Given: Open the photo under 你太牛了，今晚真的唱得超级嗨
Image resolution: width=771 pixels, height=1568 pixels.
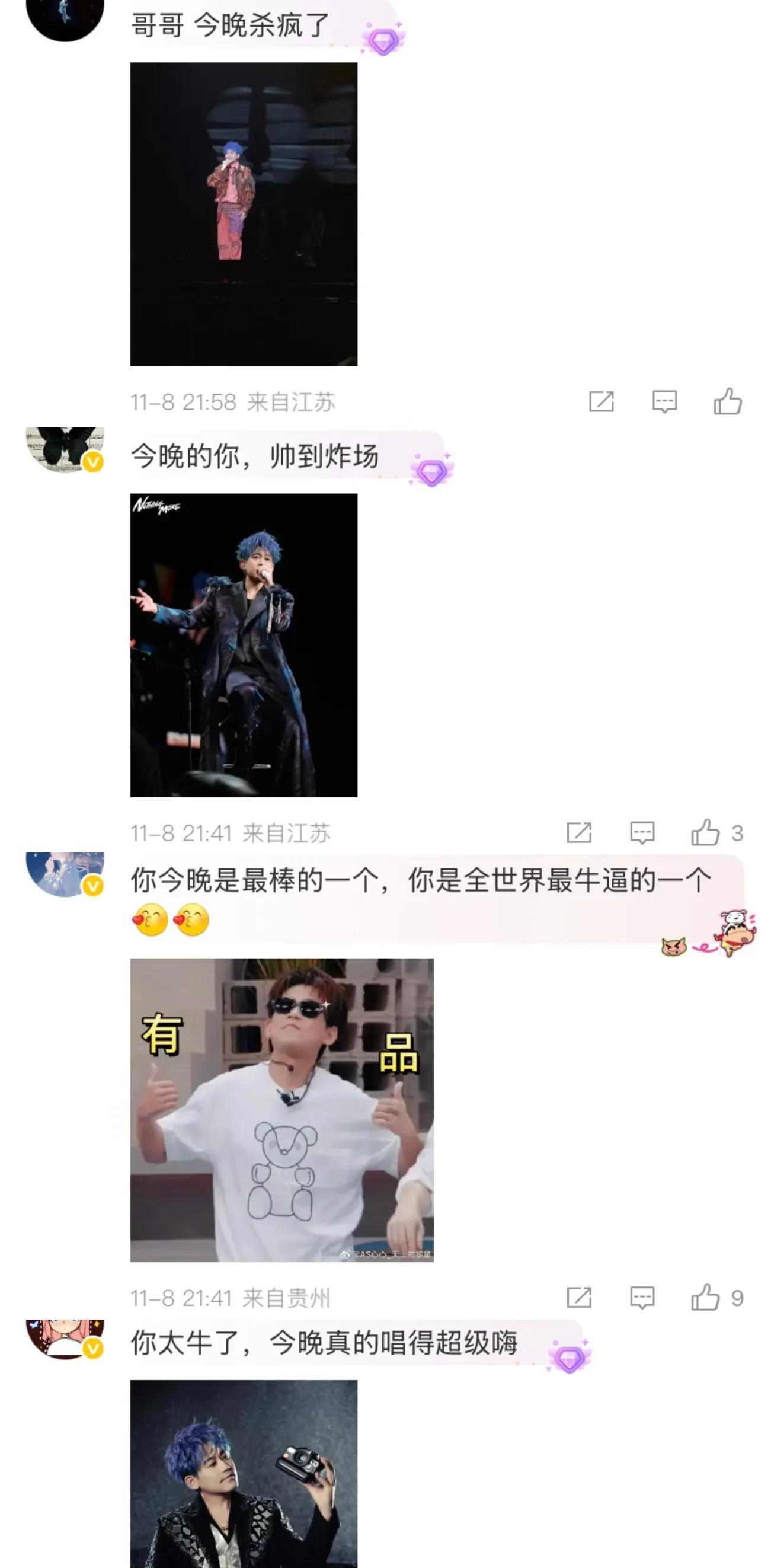Looking at the screenshot, I should 244,1474.
